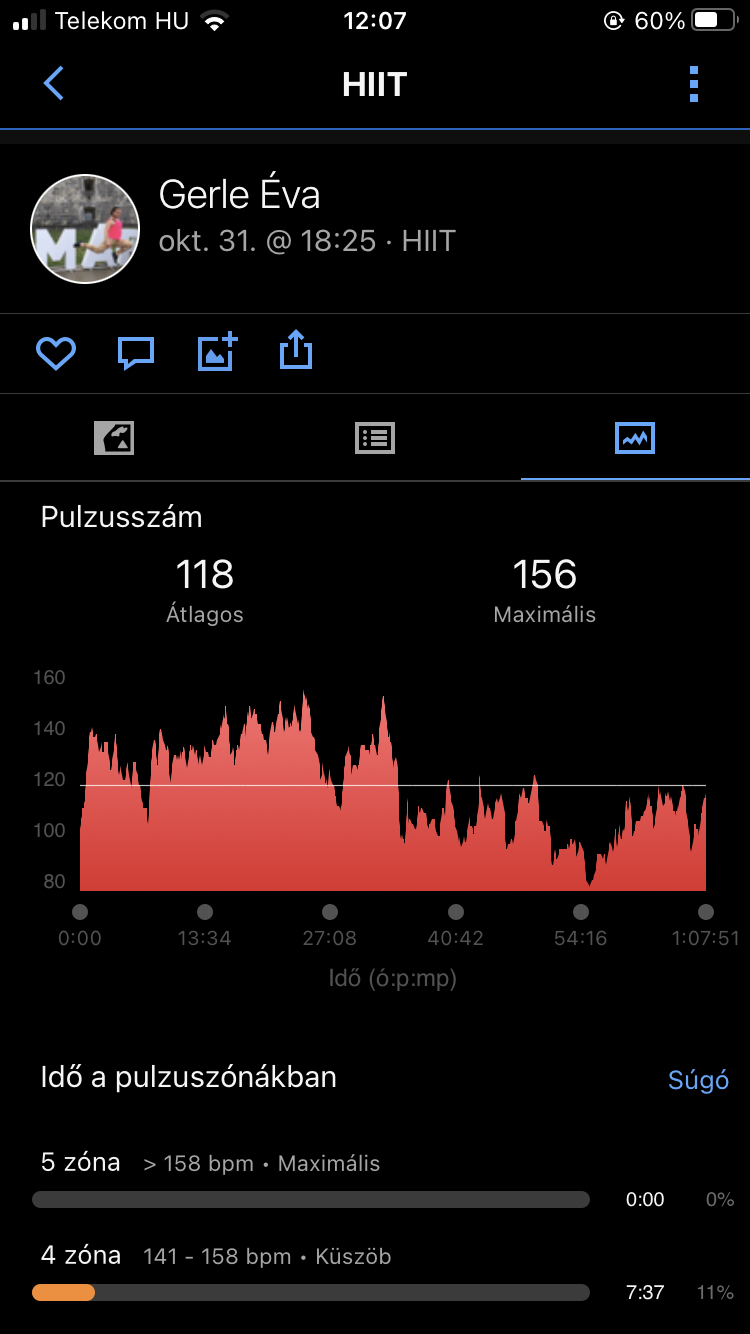Open the comments bubble
The width and height of the screenshot is (750, 1334).
point(136,353)
